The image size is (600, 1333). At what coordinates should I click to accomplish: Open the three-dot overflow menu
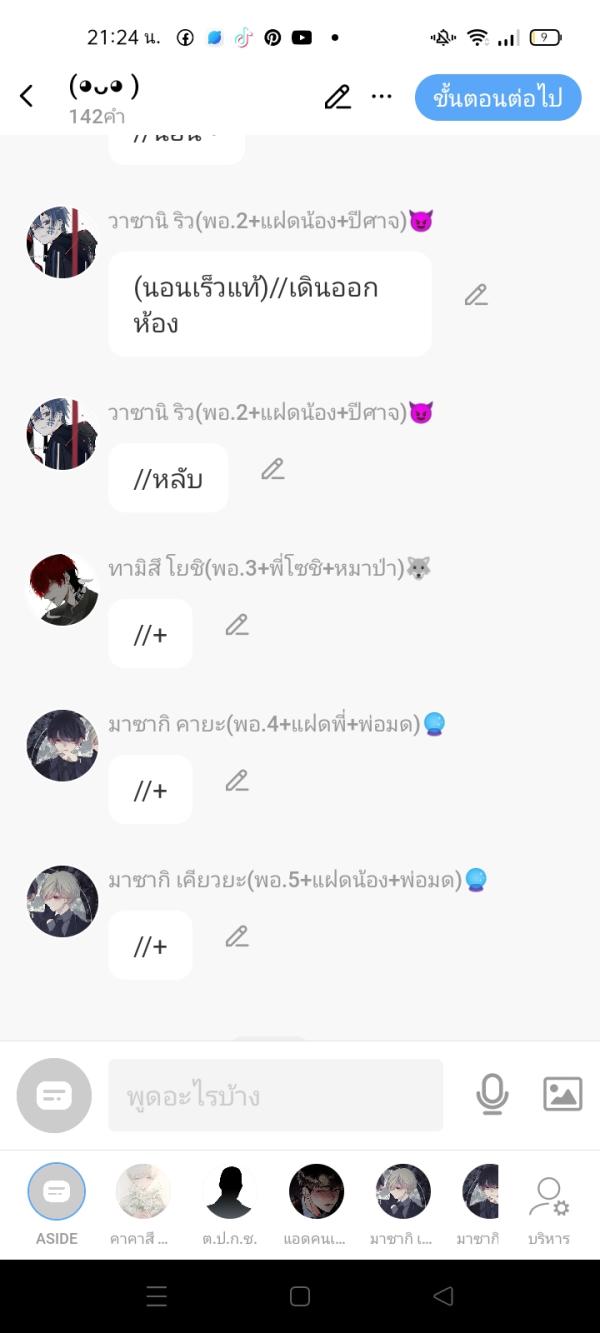[x=382, y=97]
